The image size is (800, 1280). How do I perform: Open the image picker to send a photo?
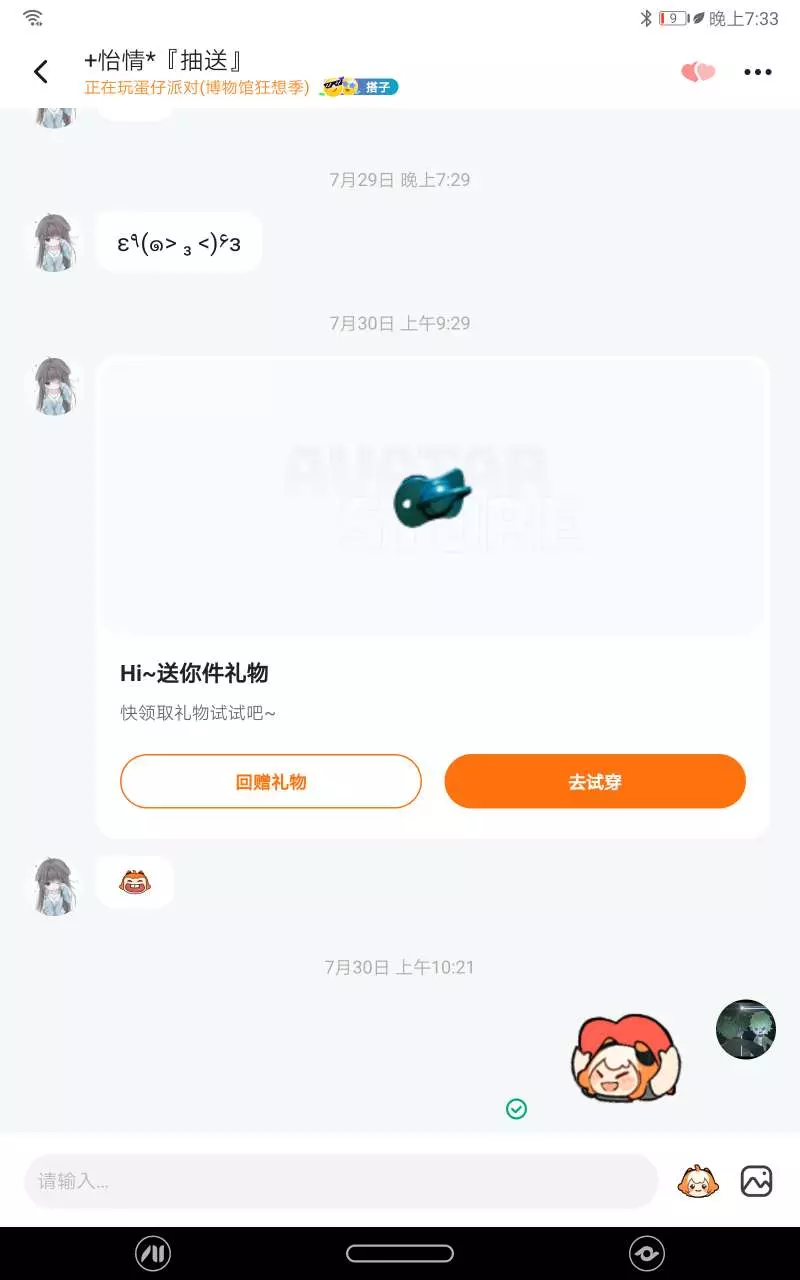[757, 1181]
